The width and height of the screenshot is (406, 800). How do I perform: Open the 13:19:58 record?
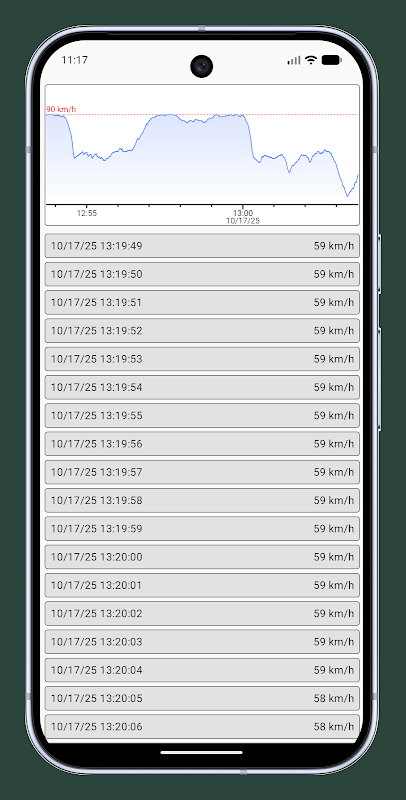[202, 501]
